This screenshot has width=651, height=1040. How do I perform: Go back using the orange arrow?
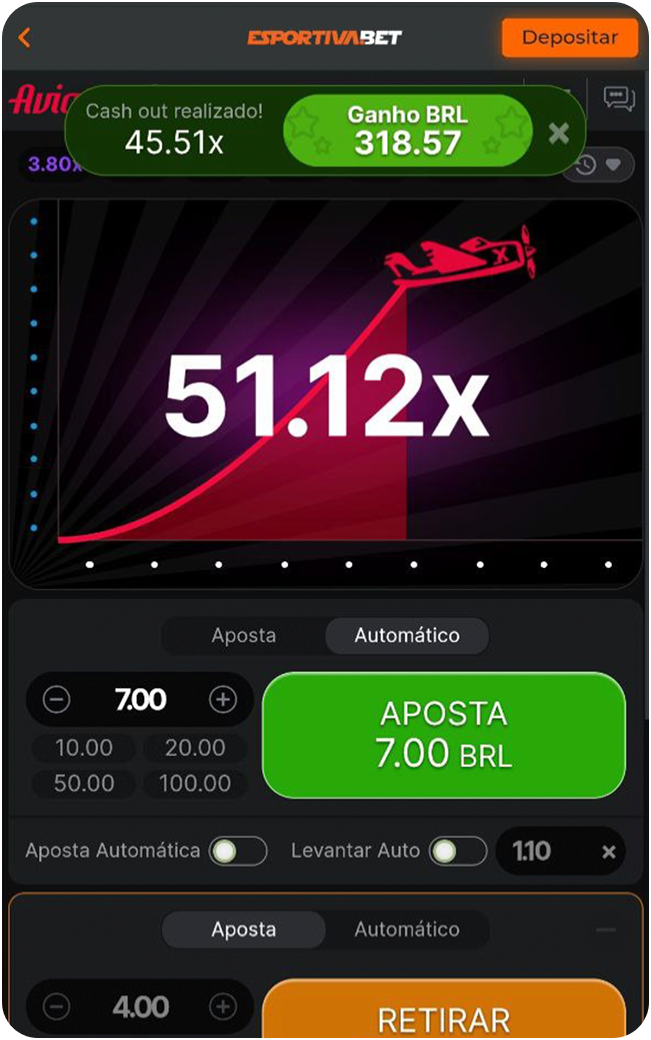25,38
